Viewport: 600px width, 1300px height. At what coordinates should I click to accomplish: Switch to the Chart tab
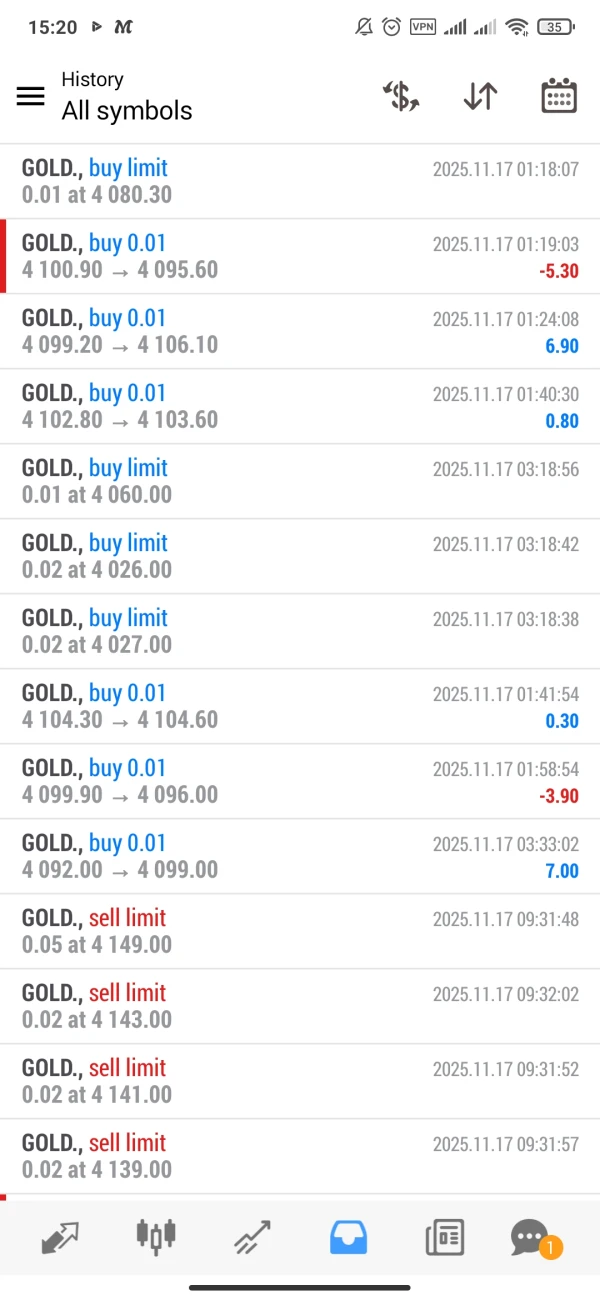tap(156, 1237)
